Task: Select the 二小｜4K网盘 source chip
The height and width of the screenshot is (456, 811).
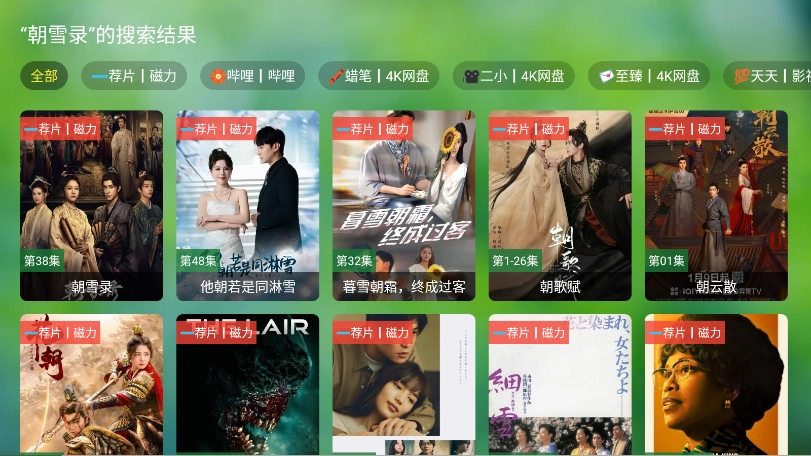Action: click(x=513, y=76)
